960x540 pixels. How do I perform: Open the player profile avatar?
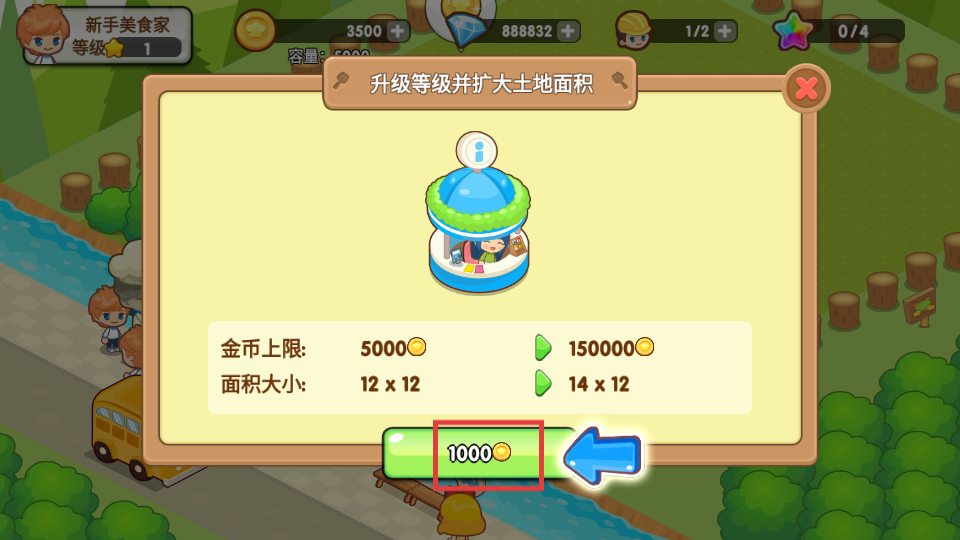[x=40, y=33]
